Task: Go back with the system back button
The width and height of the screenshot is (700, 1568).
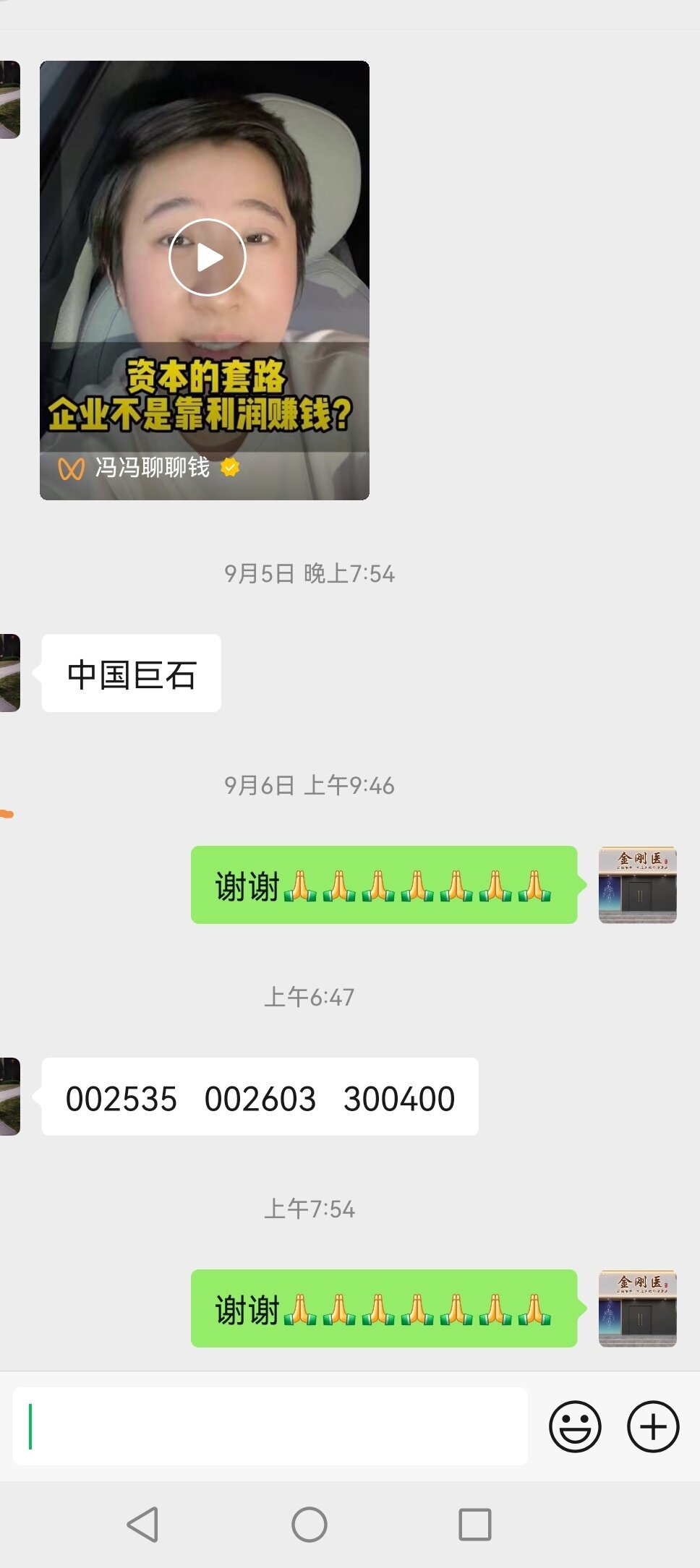Action: [143, 1524]
